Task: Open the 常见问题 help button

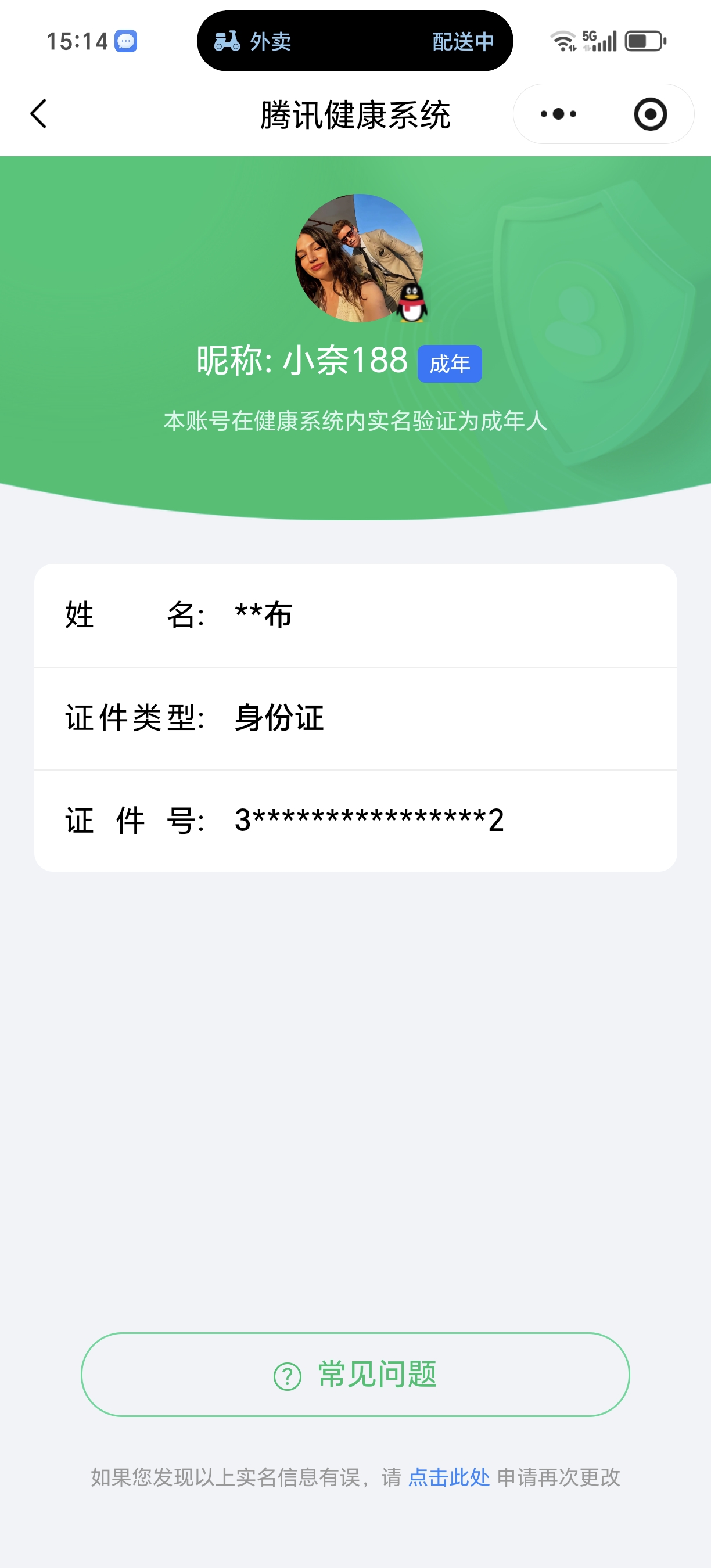Action: click(x=355, y=1375)
